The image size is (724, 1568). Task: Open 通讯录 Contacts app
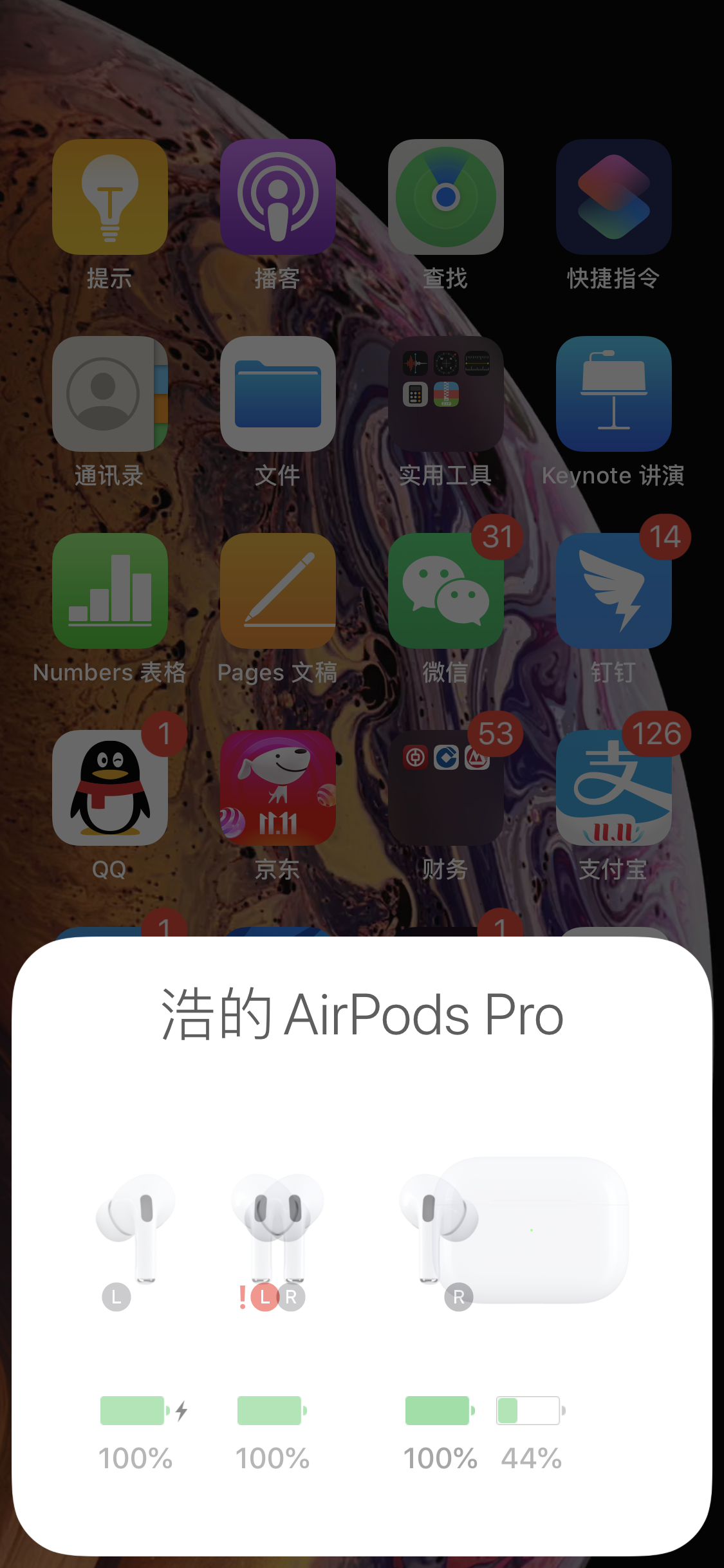click(110, 394)
